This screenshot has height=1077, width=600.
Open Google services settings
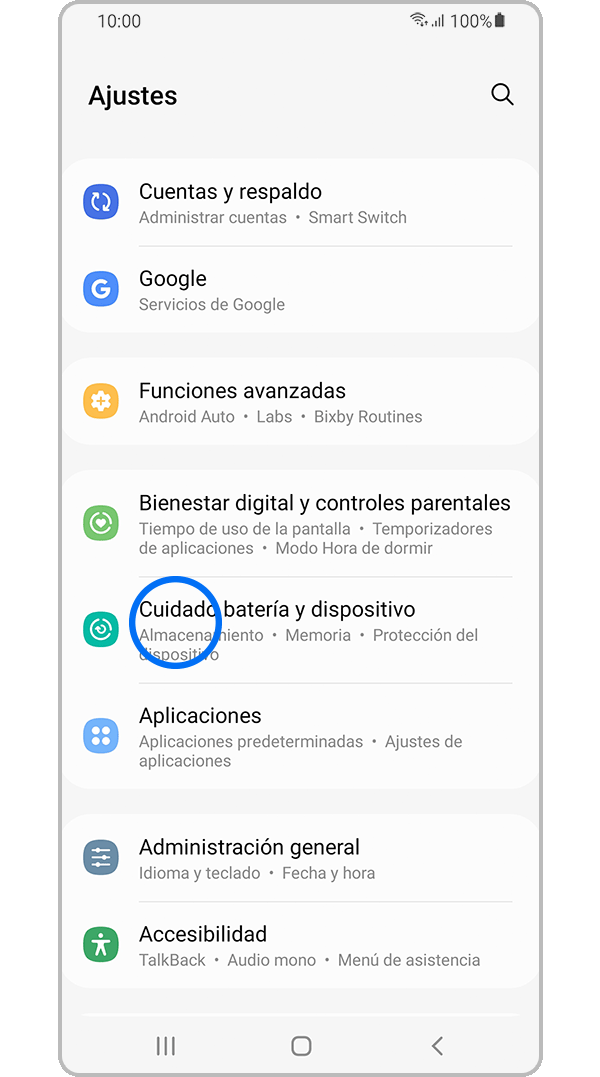click(300, 290)
